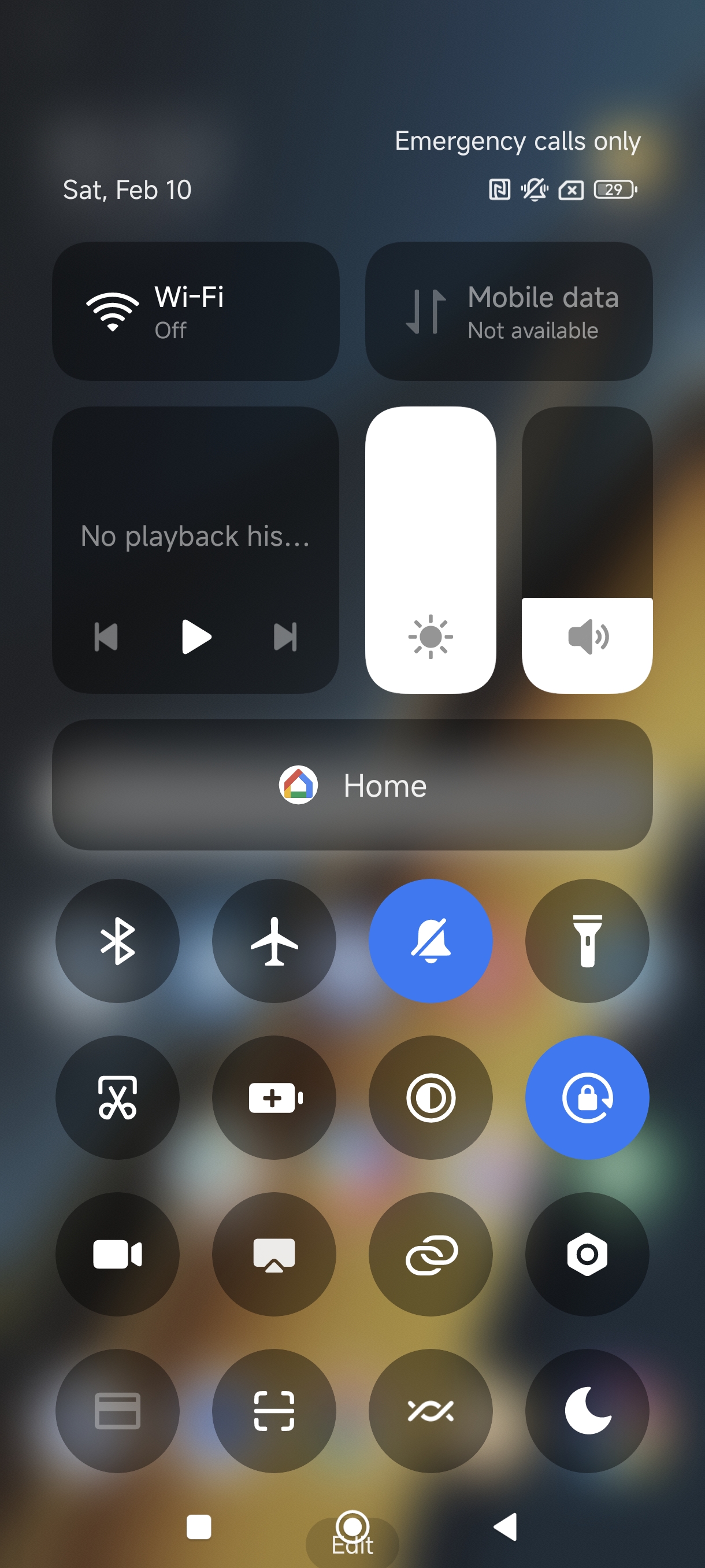Viewport: 705px width, 1568px height.
Task: Go back using the navigation bar
Action: tap(506, 1526)
